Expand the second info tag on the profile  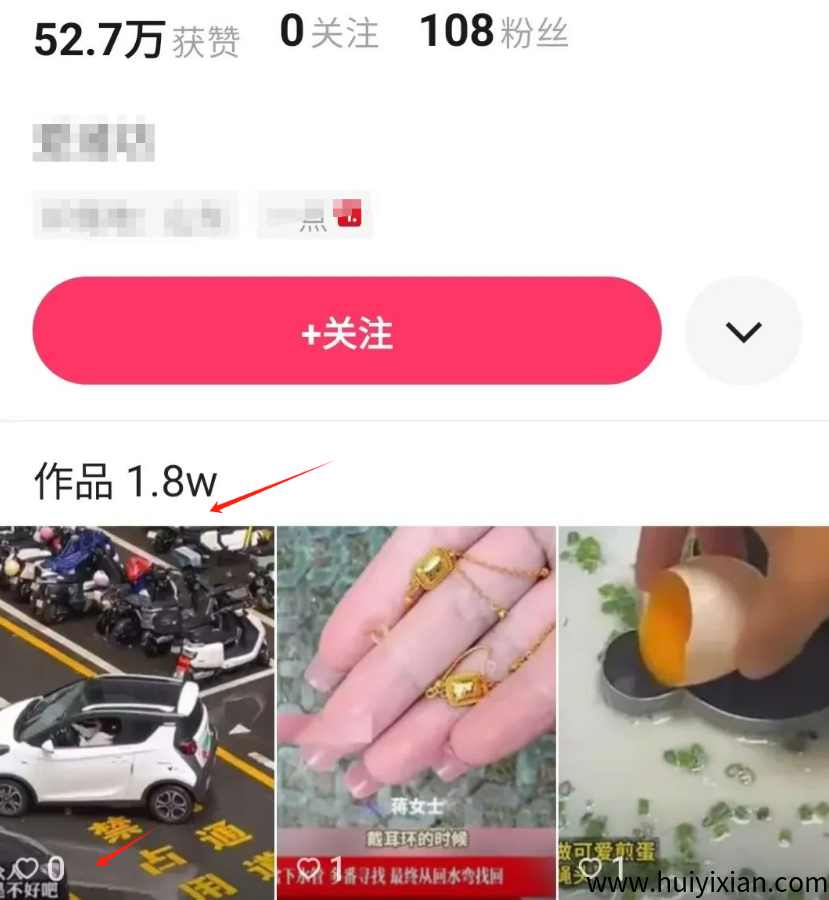[x=313, y=214]
